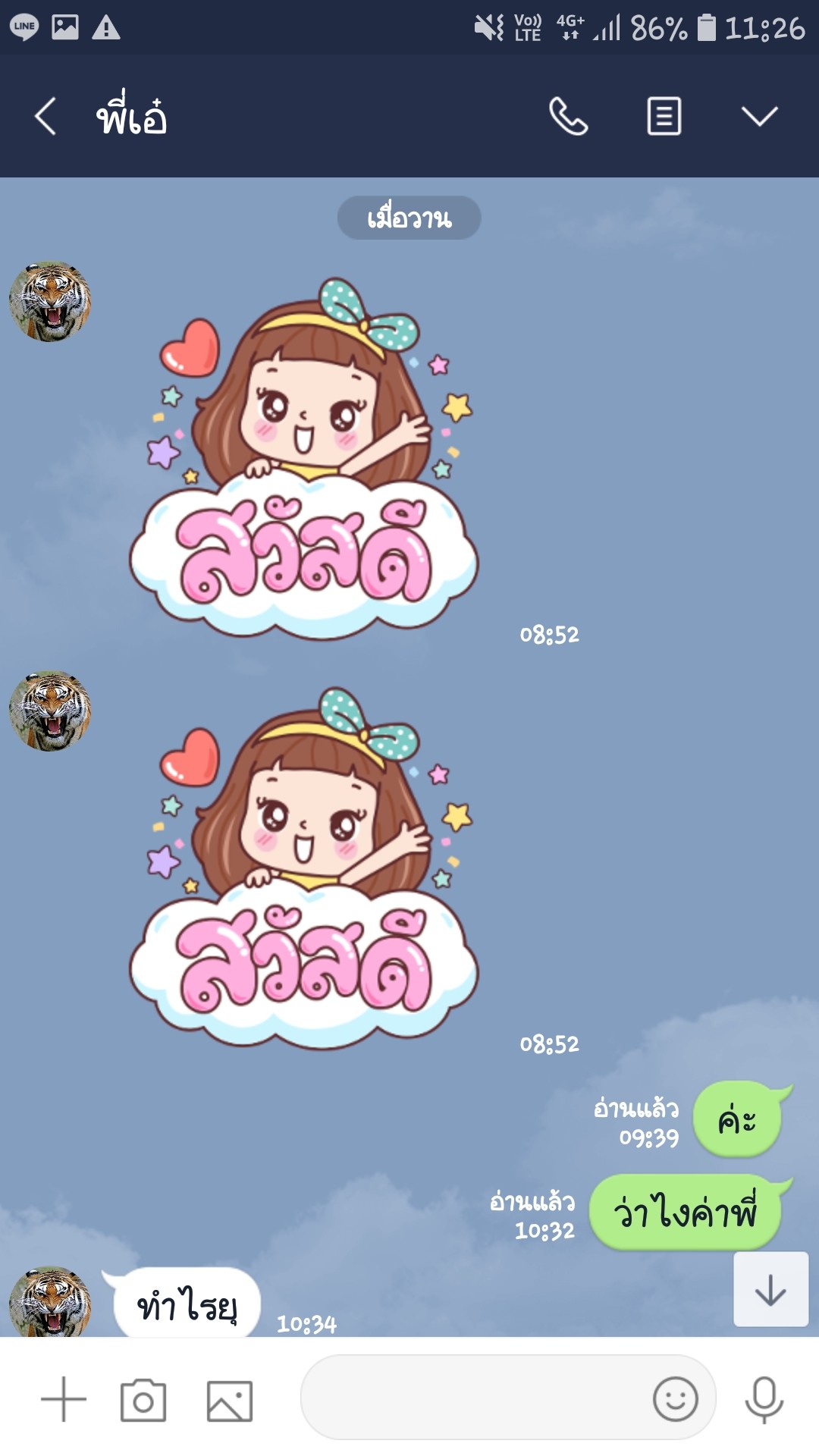Start a voice call from the phone icon
Image resolution: width=819 pixels, height=1456 pixels.
pyautogui.click(x=568, y=116)
